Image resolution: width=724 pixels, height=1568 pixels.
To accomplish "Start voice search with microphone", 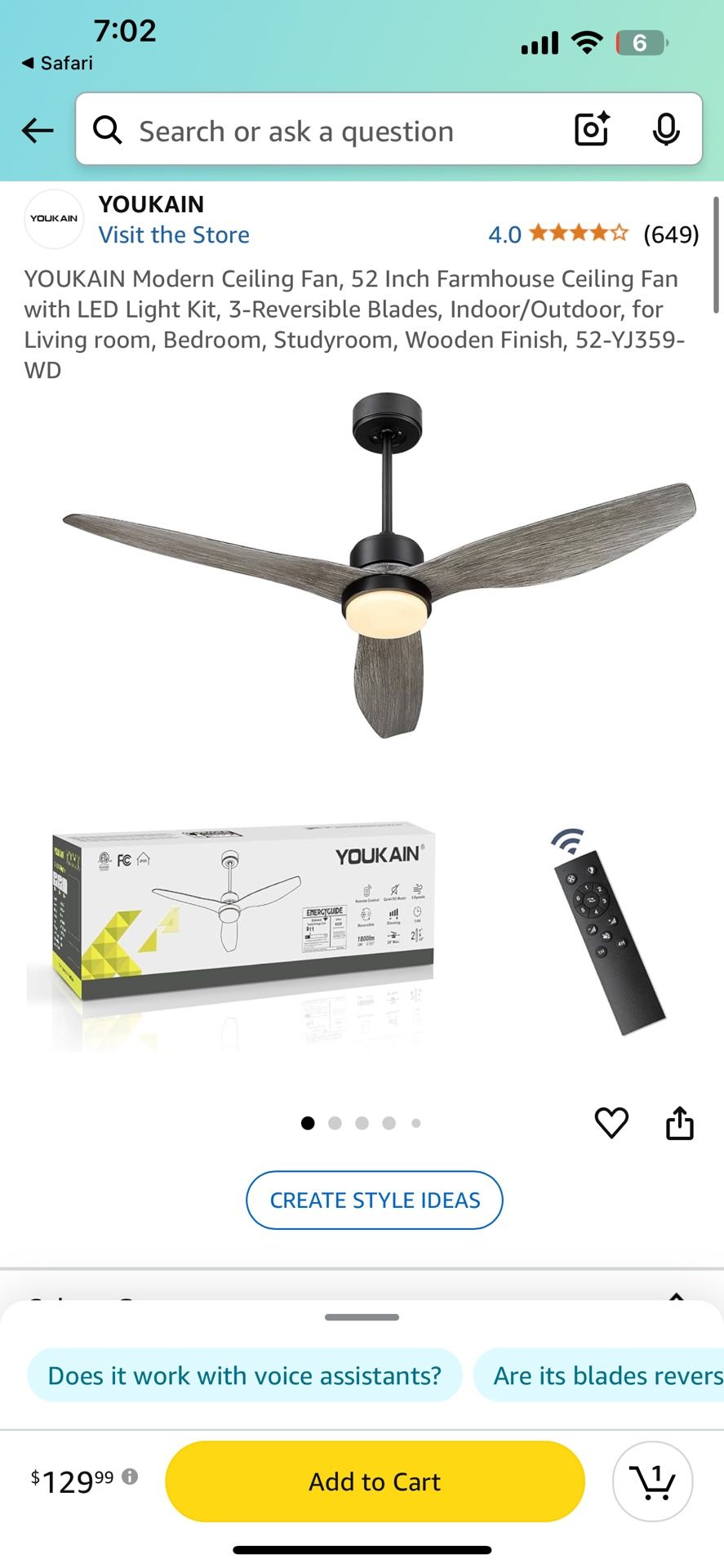I will click(666, 130).
